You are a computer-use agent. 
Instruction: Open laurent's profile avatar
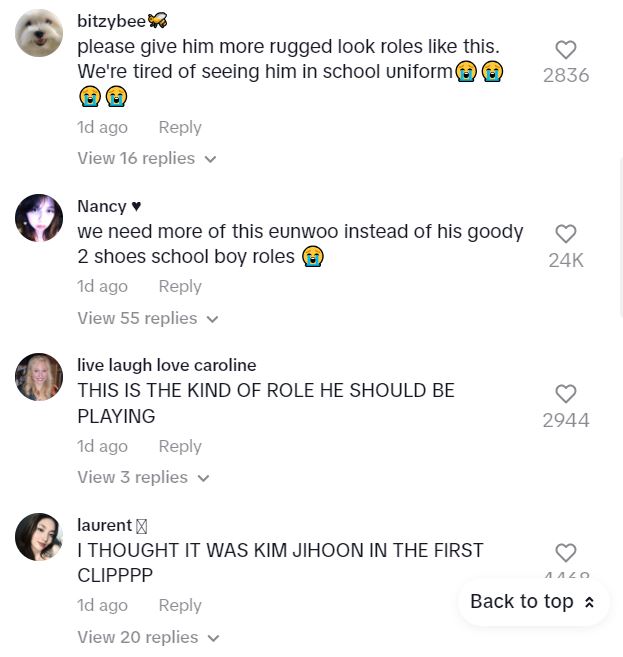coord(39,537)
